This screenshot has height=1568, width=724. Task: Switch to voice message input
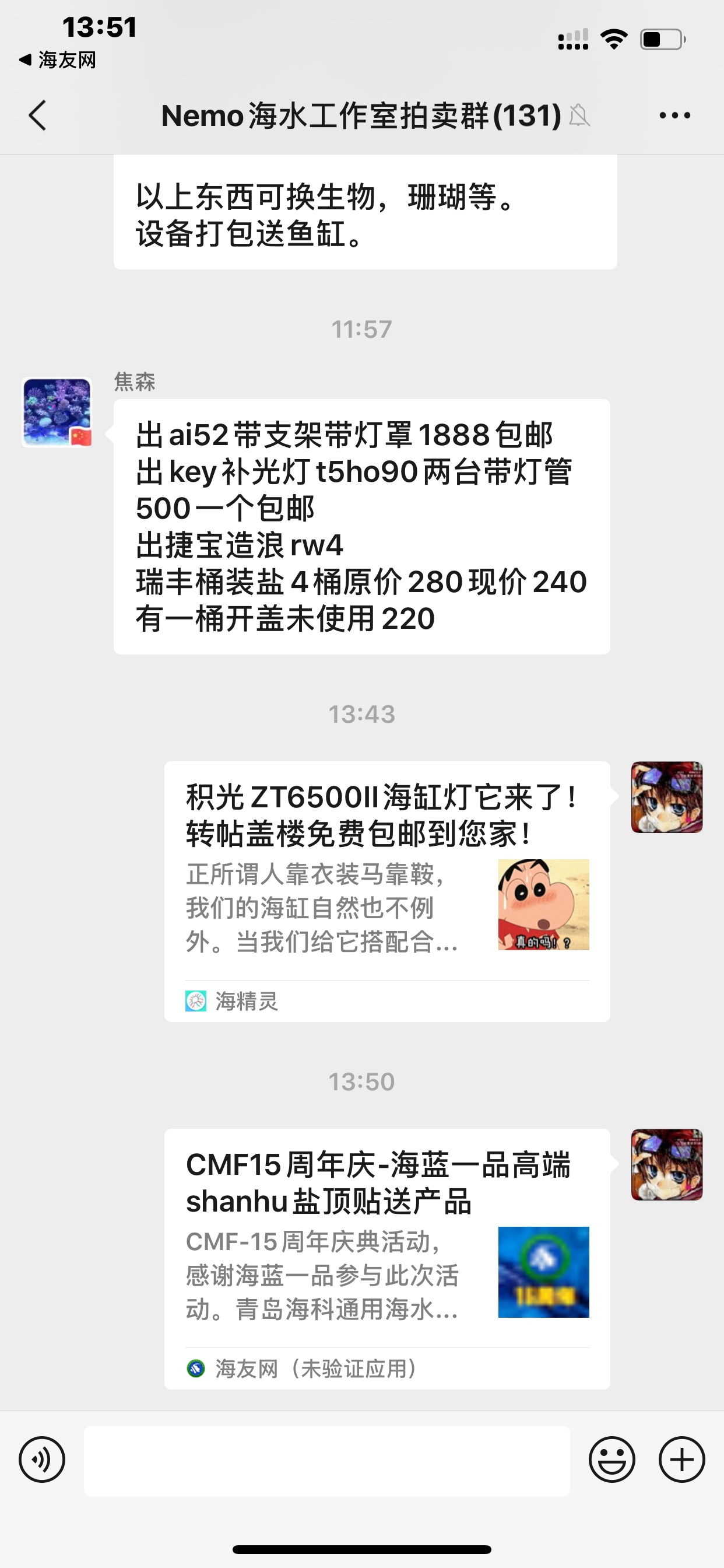[42, 1459]
